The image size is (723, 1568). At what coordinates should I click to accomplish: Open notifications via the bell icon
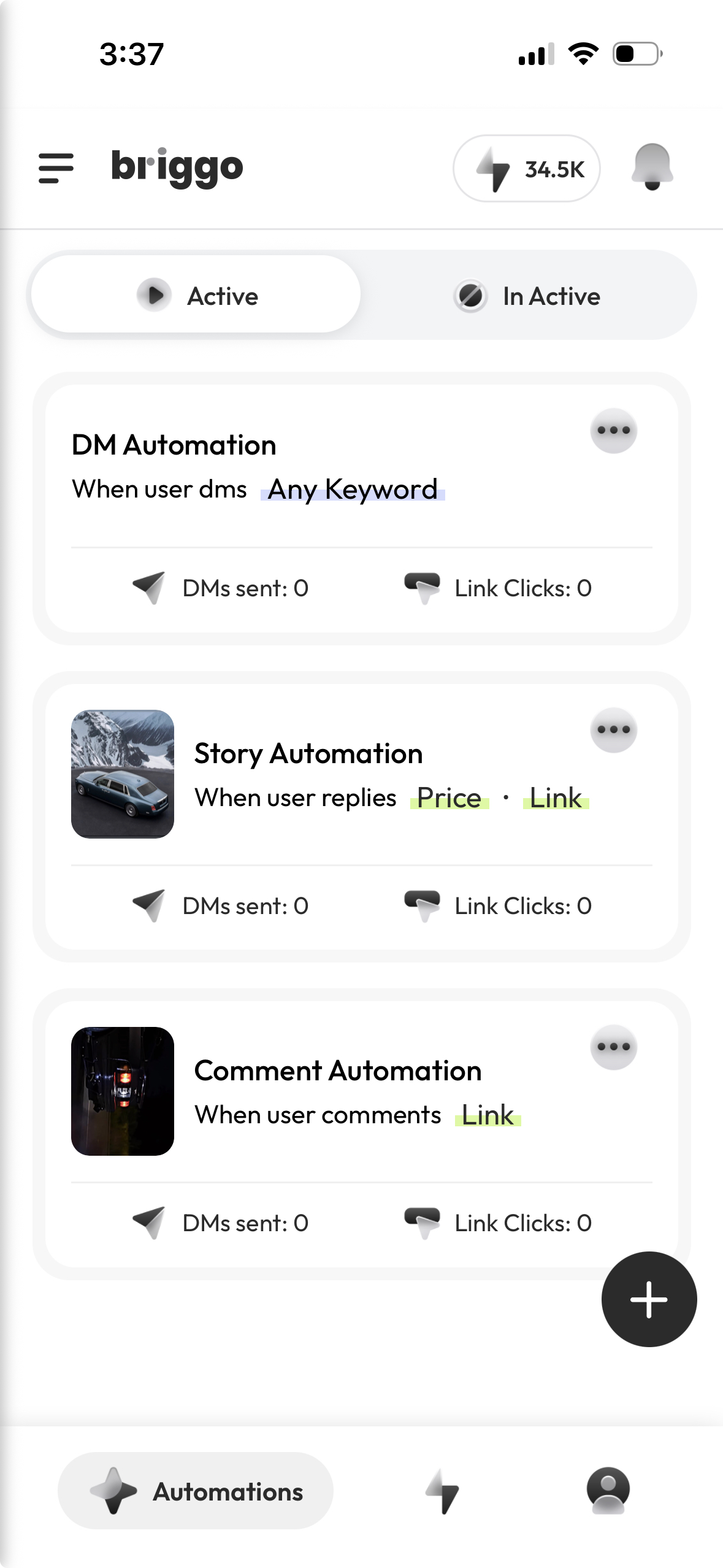pyautogui.click(x=652, y=167)
